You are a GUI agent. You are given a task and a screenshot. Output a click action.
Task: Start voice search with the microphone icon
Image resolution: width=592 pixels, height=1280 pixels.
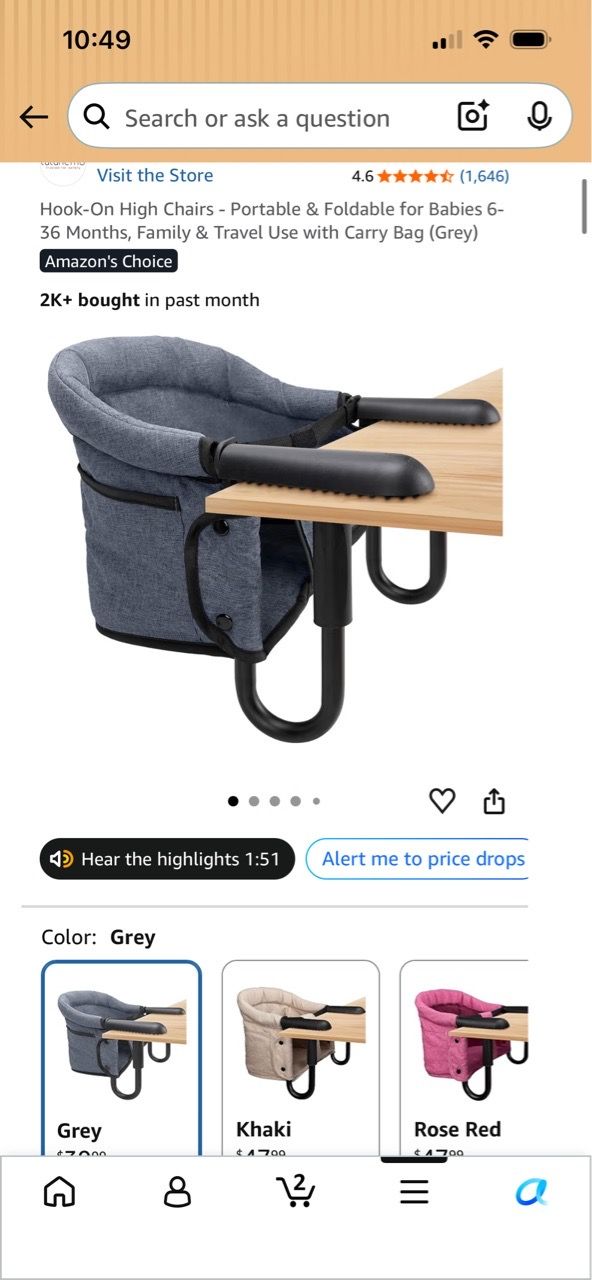[539, 117]
